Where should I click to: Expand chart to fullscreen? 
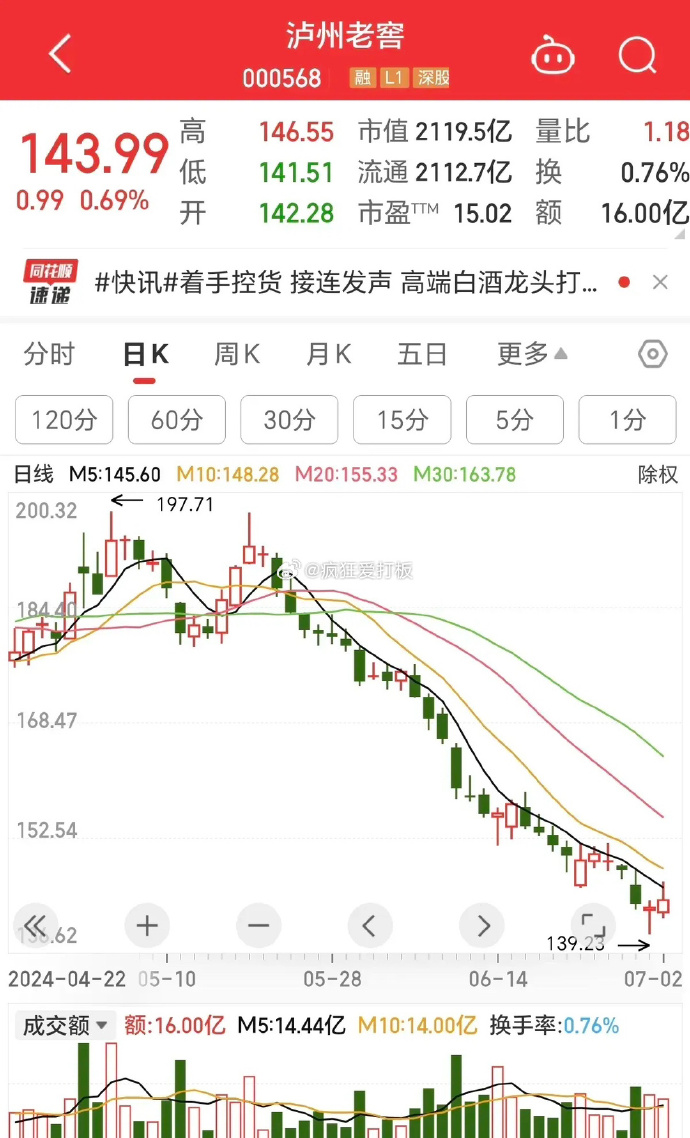(593, 925)
